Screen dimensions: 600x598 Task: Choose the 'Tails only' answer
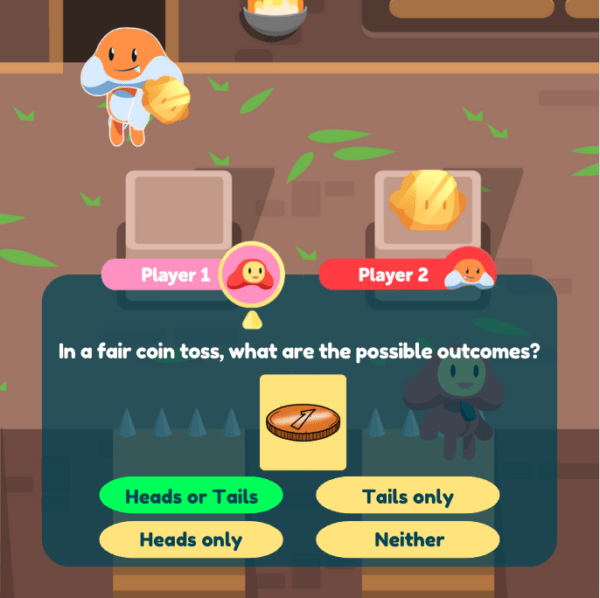point(407,496)
